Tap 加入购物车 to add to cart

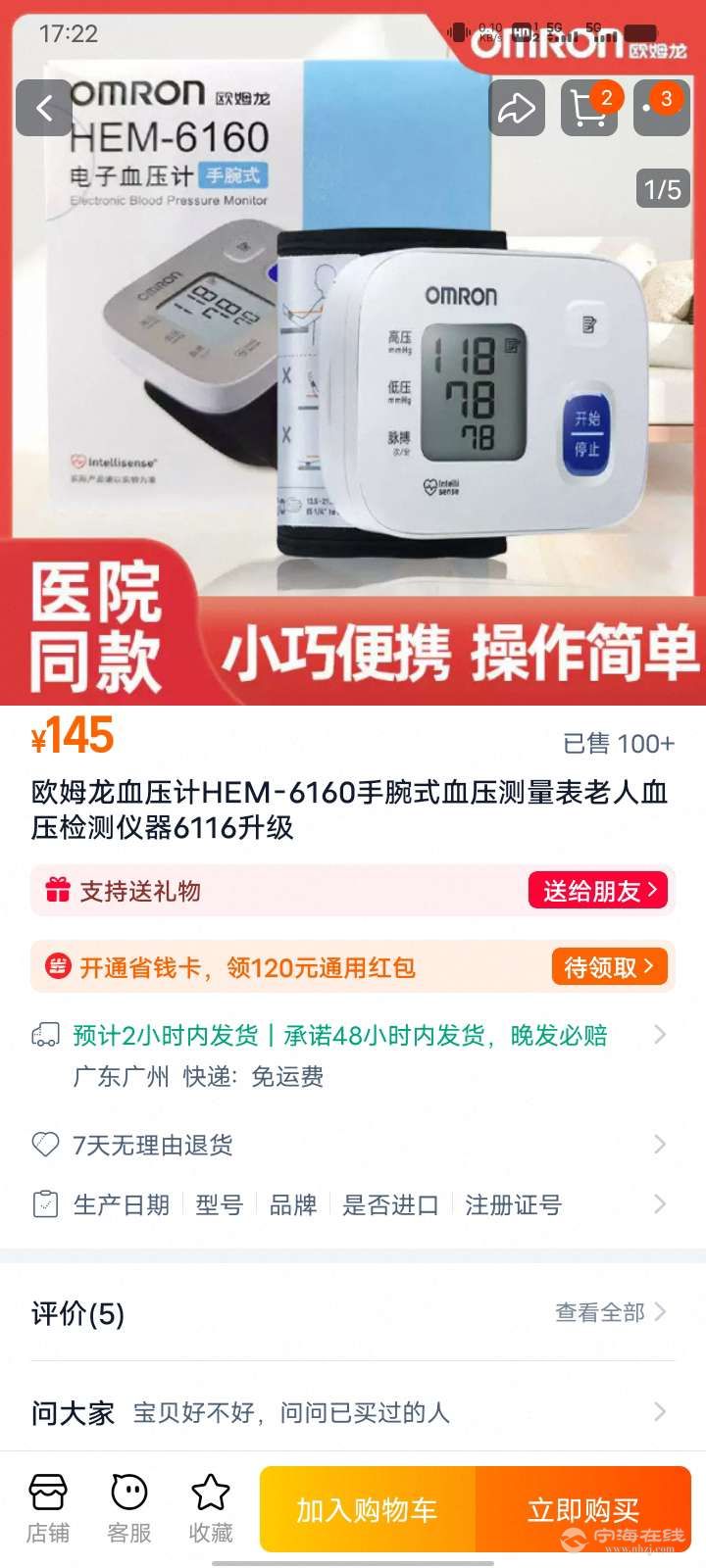coord(368,1509)
